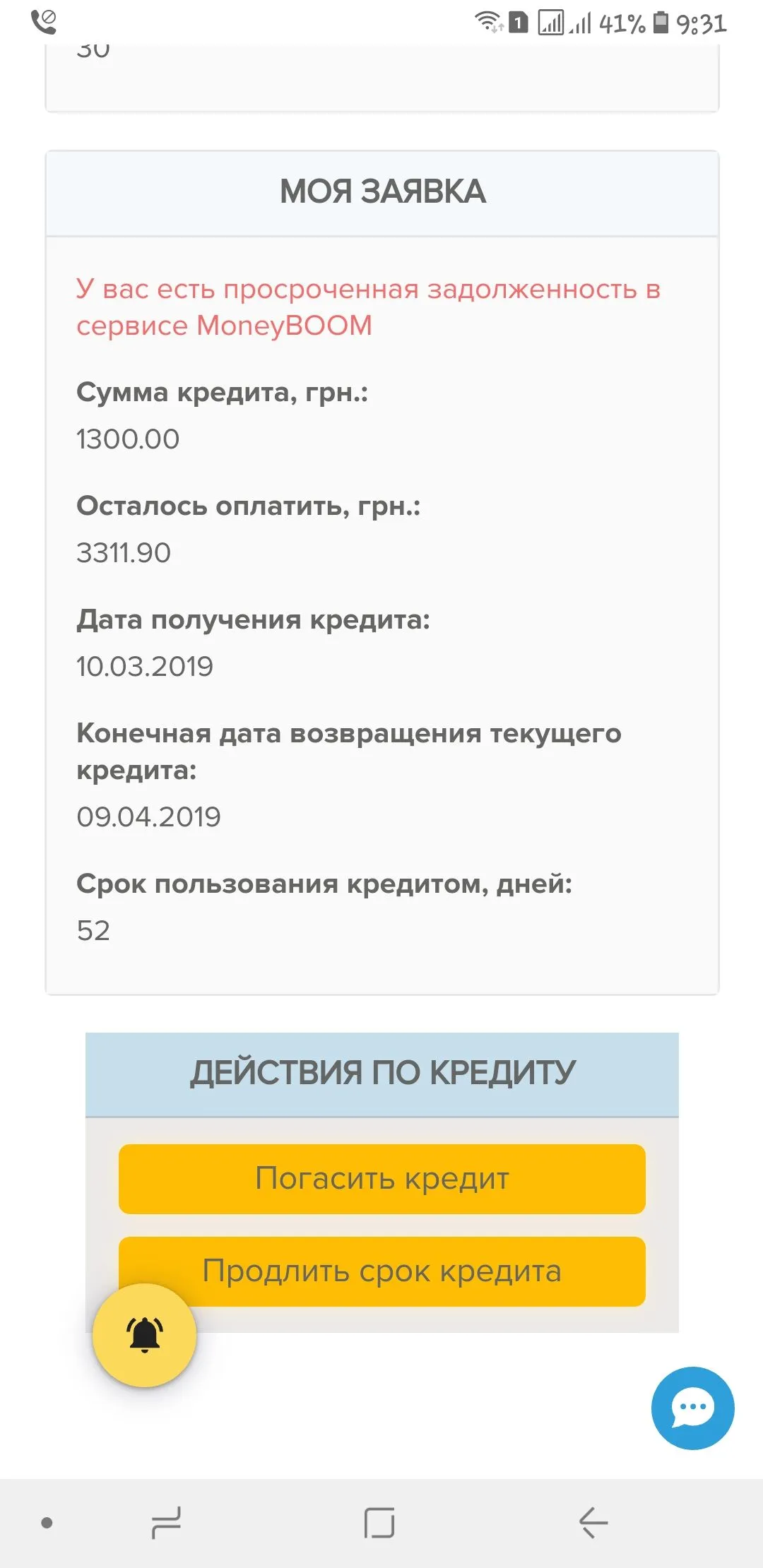The image size is (763, 1568).
Task: Open the blue chat support bubble
Action: 692,1408
